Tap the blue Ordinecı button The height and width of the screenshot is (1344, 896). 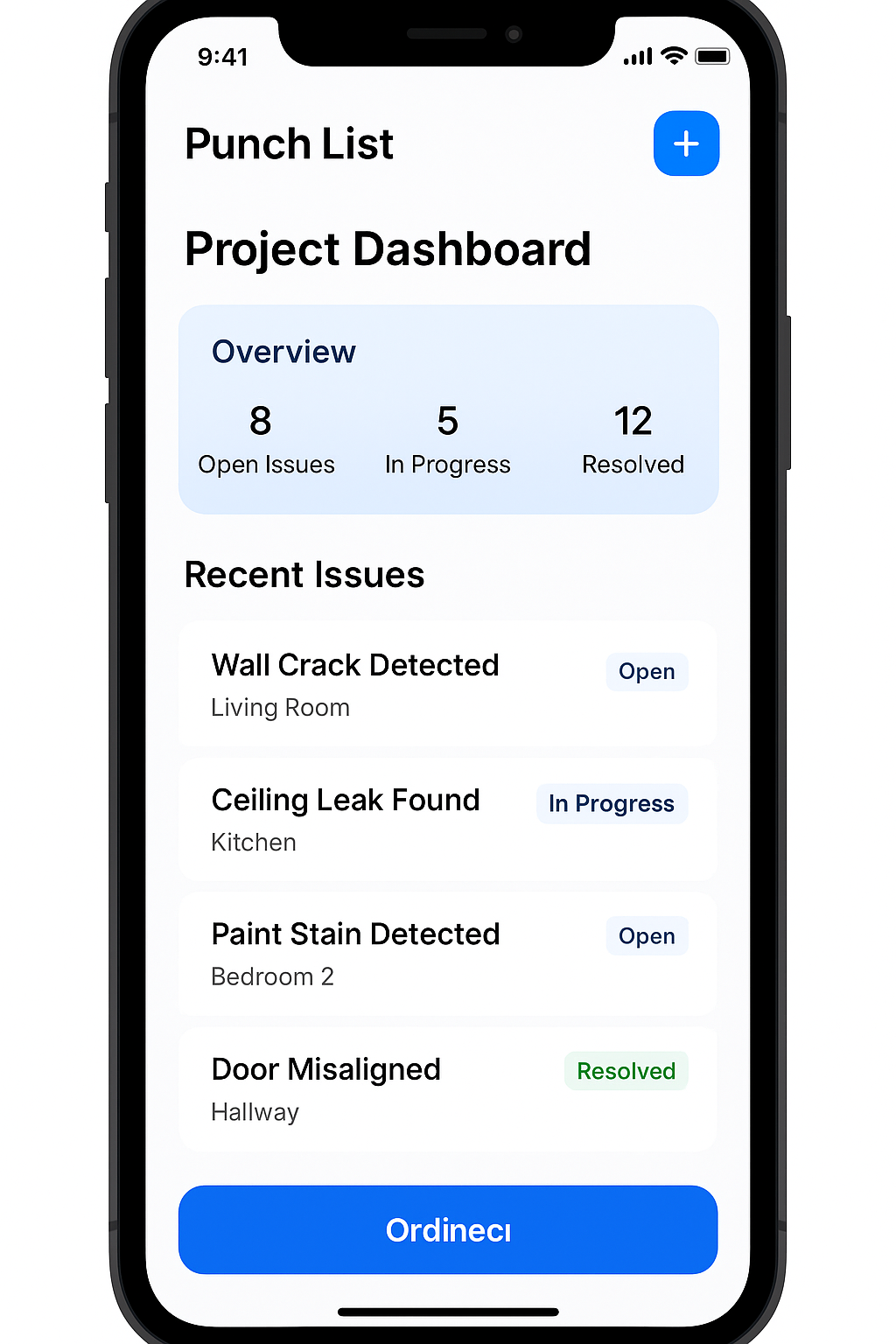coord(448,1229)
